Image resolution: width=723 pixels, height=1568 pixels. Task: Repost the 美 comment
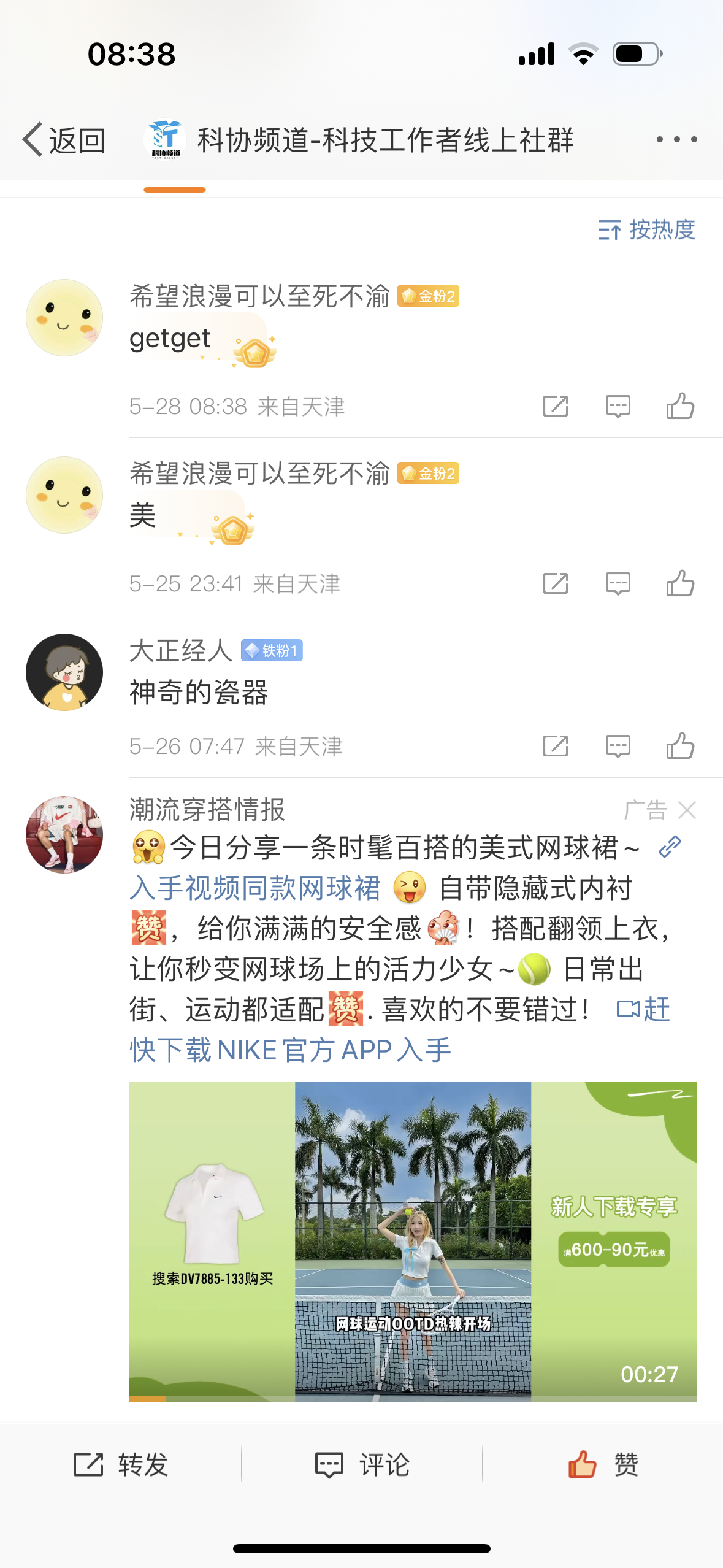point(556,583)
